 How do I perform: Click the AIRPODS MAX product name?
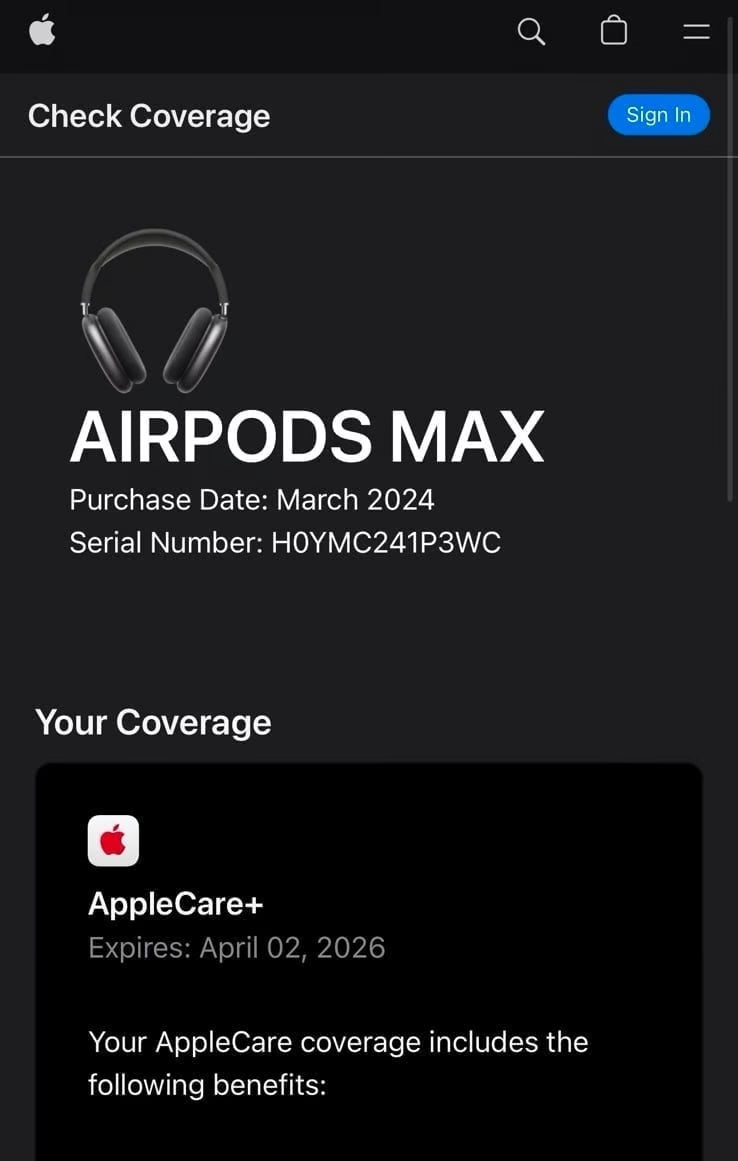click(306, 435)
